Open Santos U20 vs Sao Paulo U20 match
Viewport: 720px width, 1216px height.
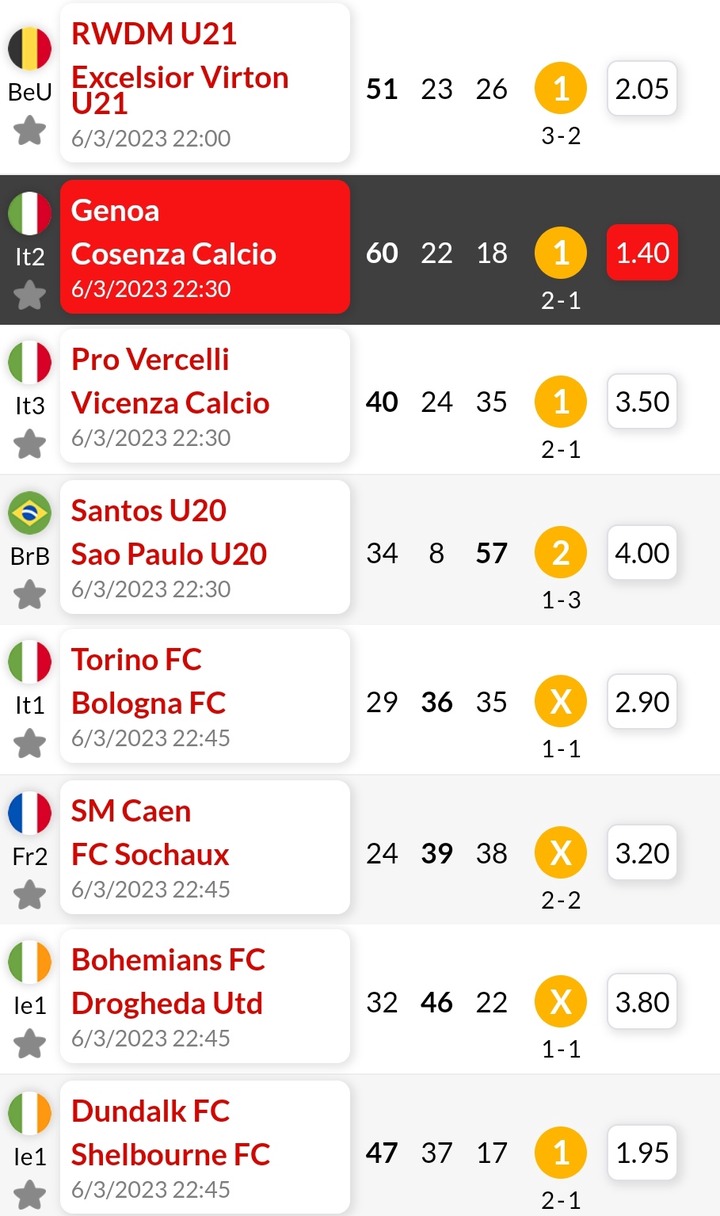click(205, 547)
